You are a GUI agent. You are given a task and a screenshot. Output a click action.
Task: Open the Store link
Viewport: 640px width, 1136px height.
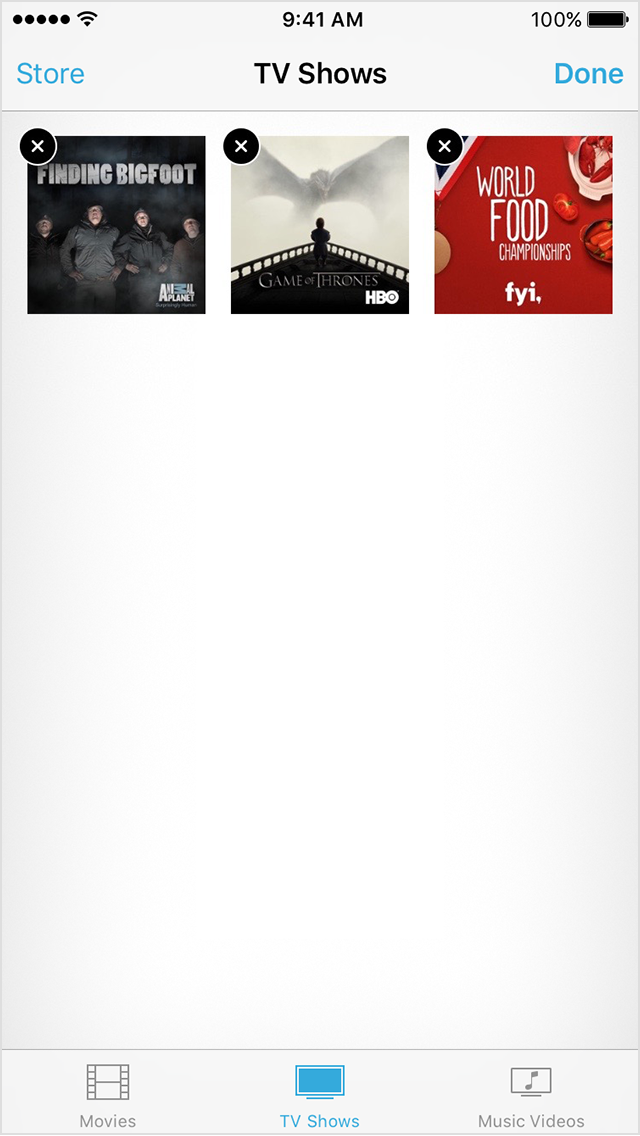(x=50, y=74)
